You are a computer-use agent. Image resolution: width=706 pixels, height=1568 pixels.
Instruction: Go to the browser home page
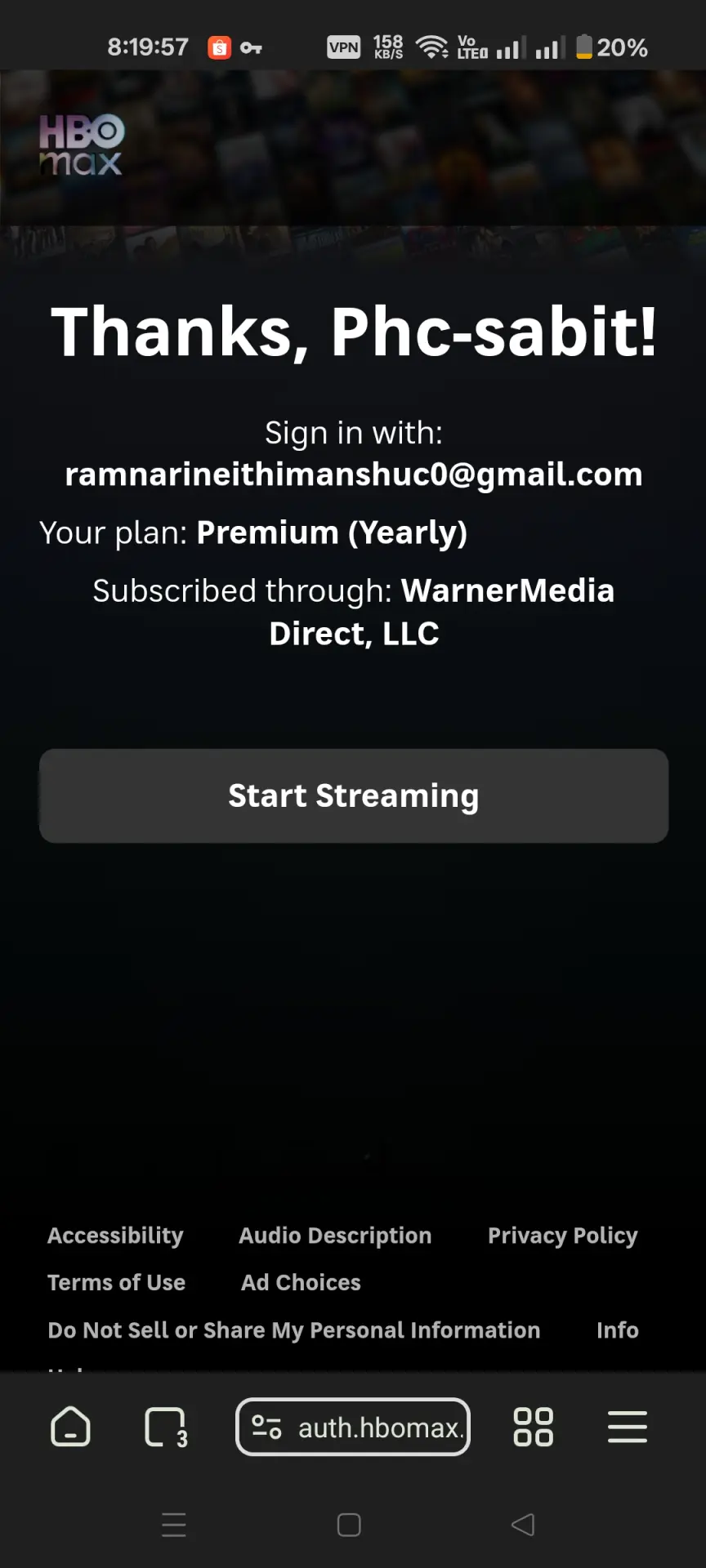(x=70, y=1427)
